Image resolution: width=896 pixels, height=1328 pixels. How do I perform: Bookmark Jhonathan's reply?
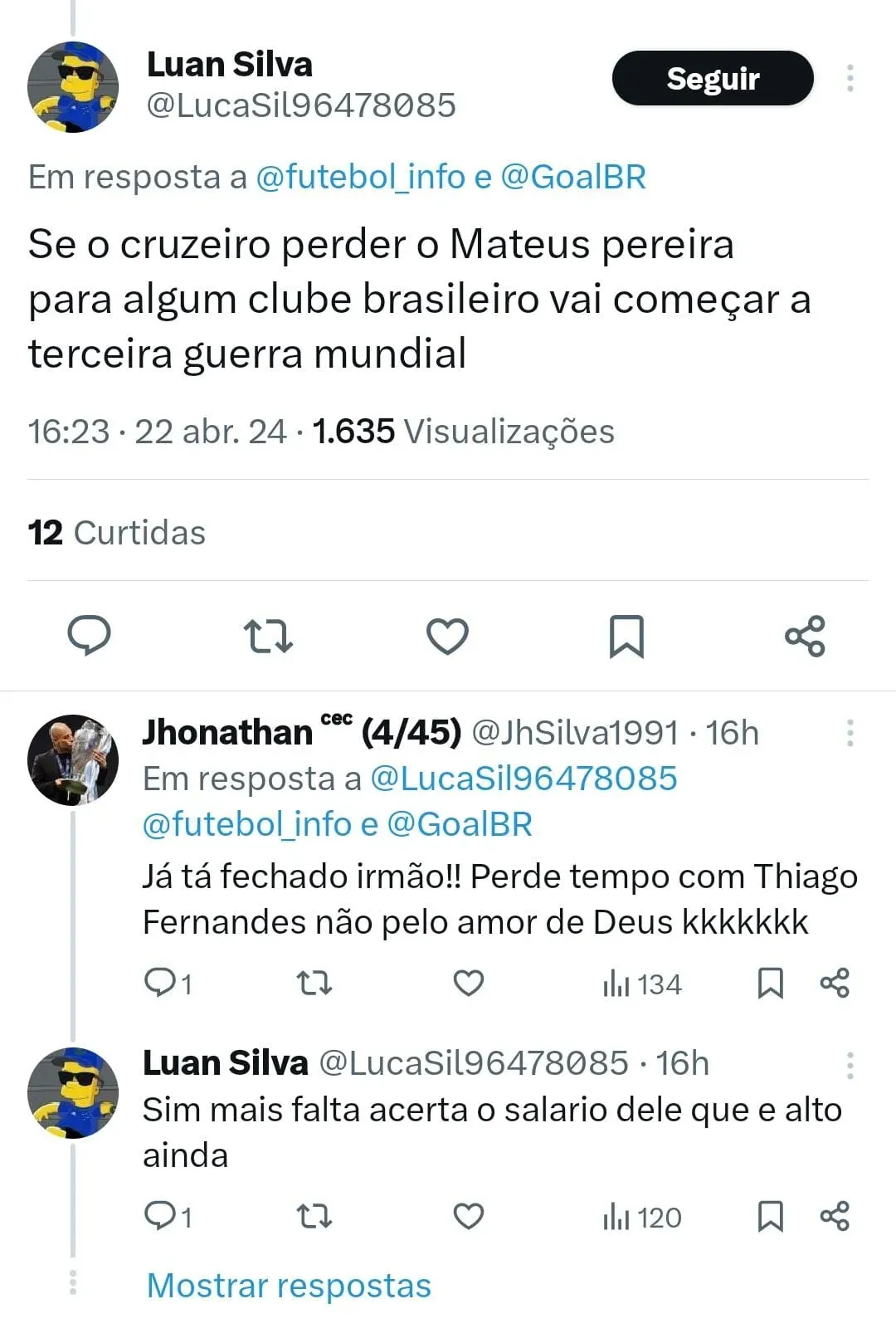[x=770, y=984]
